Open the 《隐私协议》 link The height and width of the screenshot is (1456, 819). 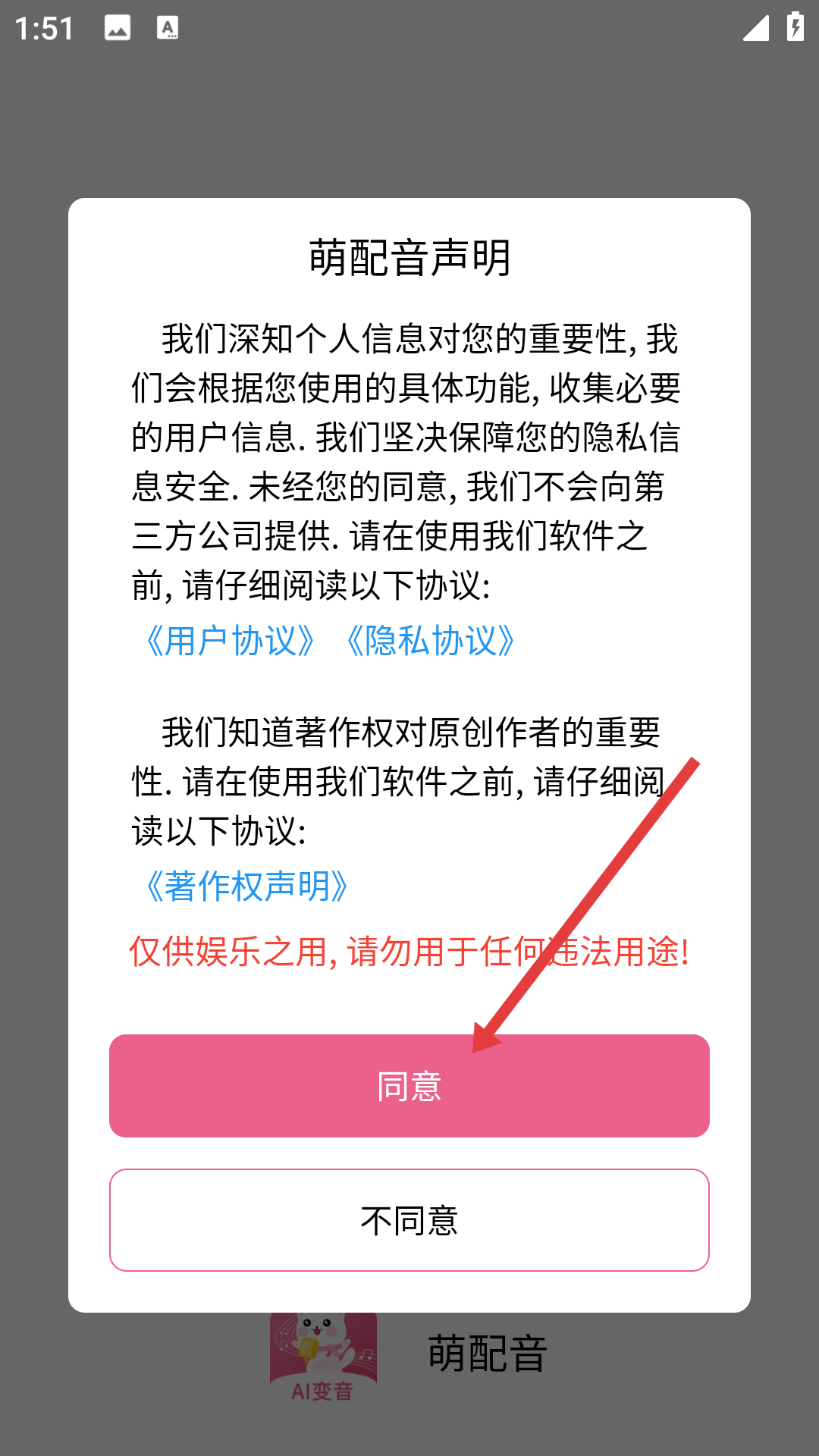[431, 641]
